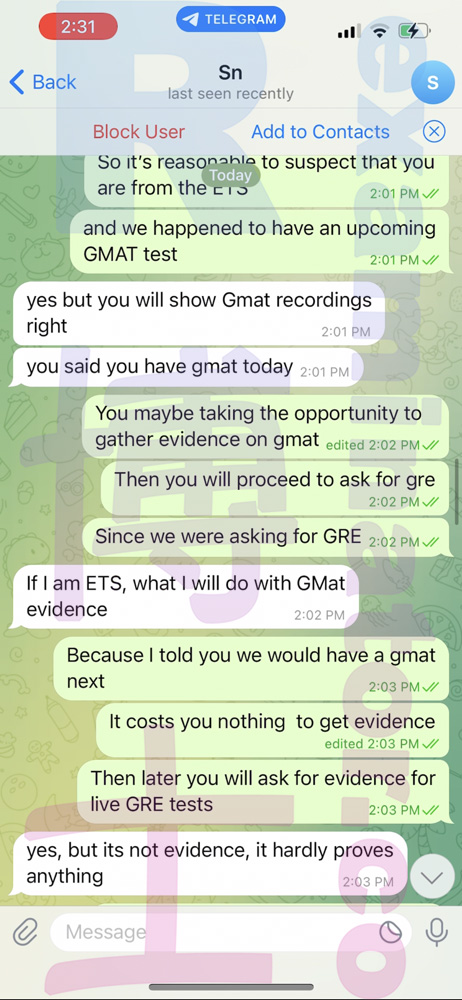Block this user
Image resolution: width=462 pixels, height=1000 pixels.
(138, 132)
